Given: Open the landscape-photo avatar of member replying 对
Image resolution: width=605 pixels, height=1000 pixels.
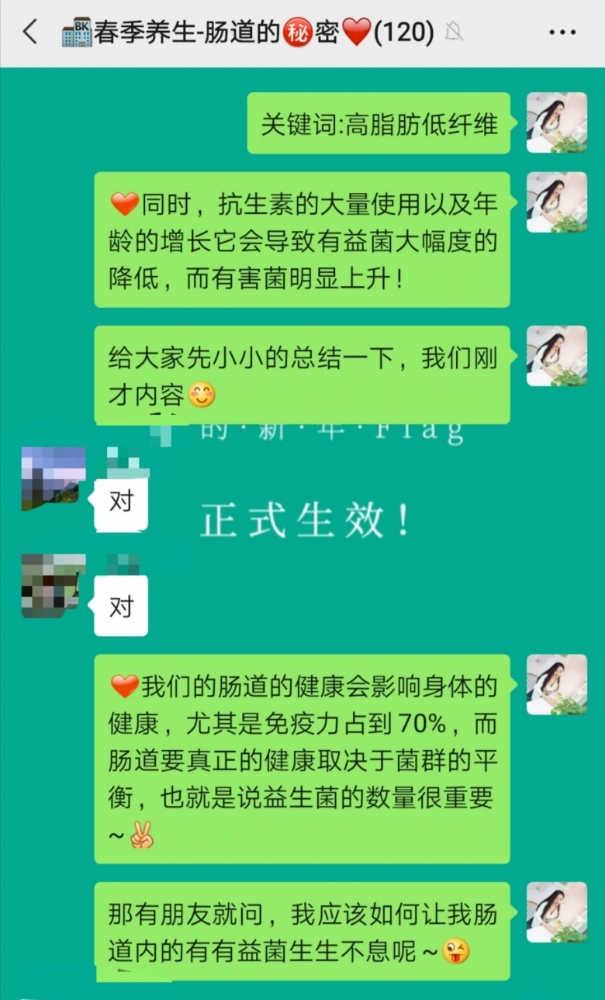Looking at the screenshot, I should (x=53, y=478).
